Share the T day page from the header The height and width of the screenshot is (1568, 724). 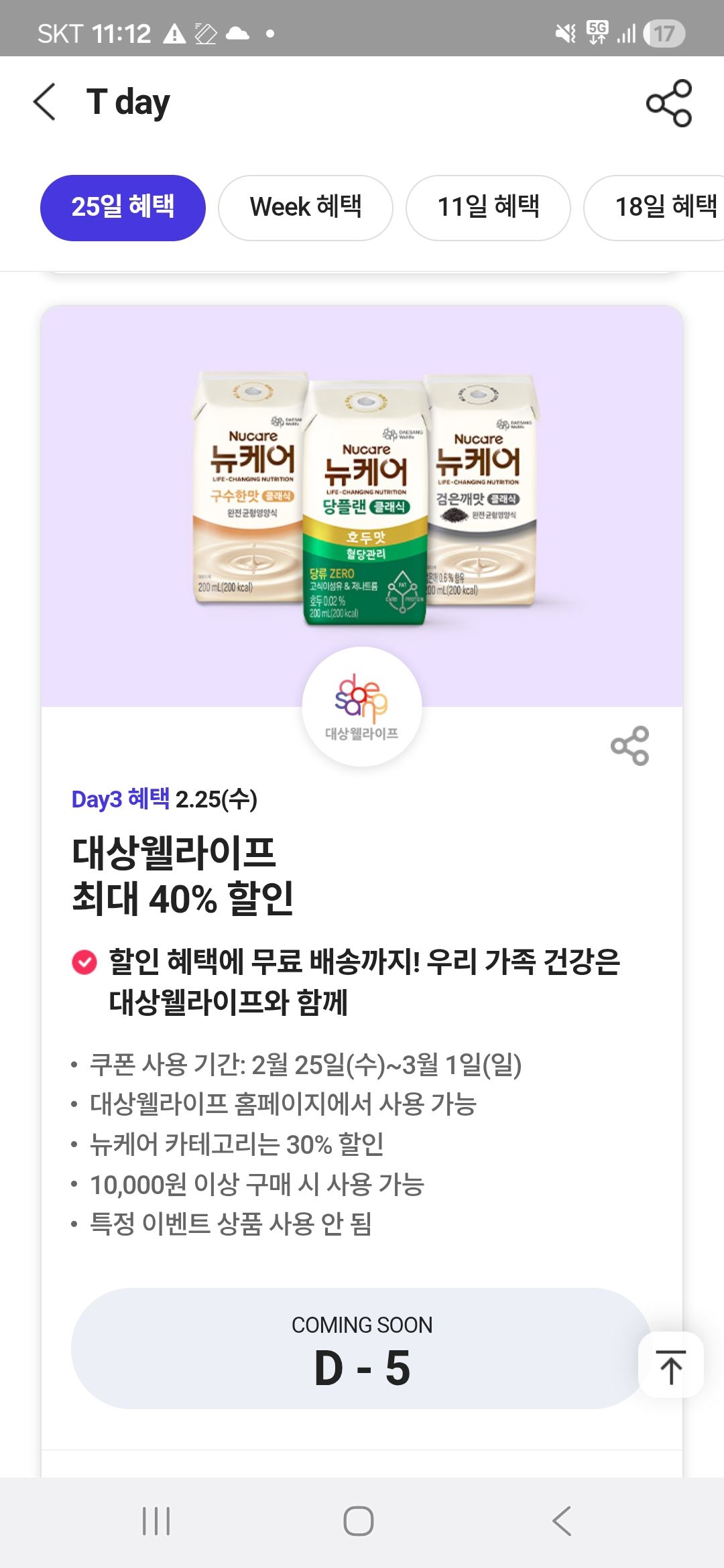coord(668,103)
